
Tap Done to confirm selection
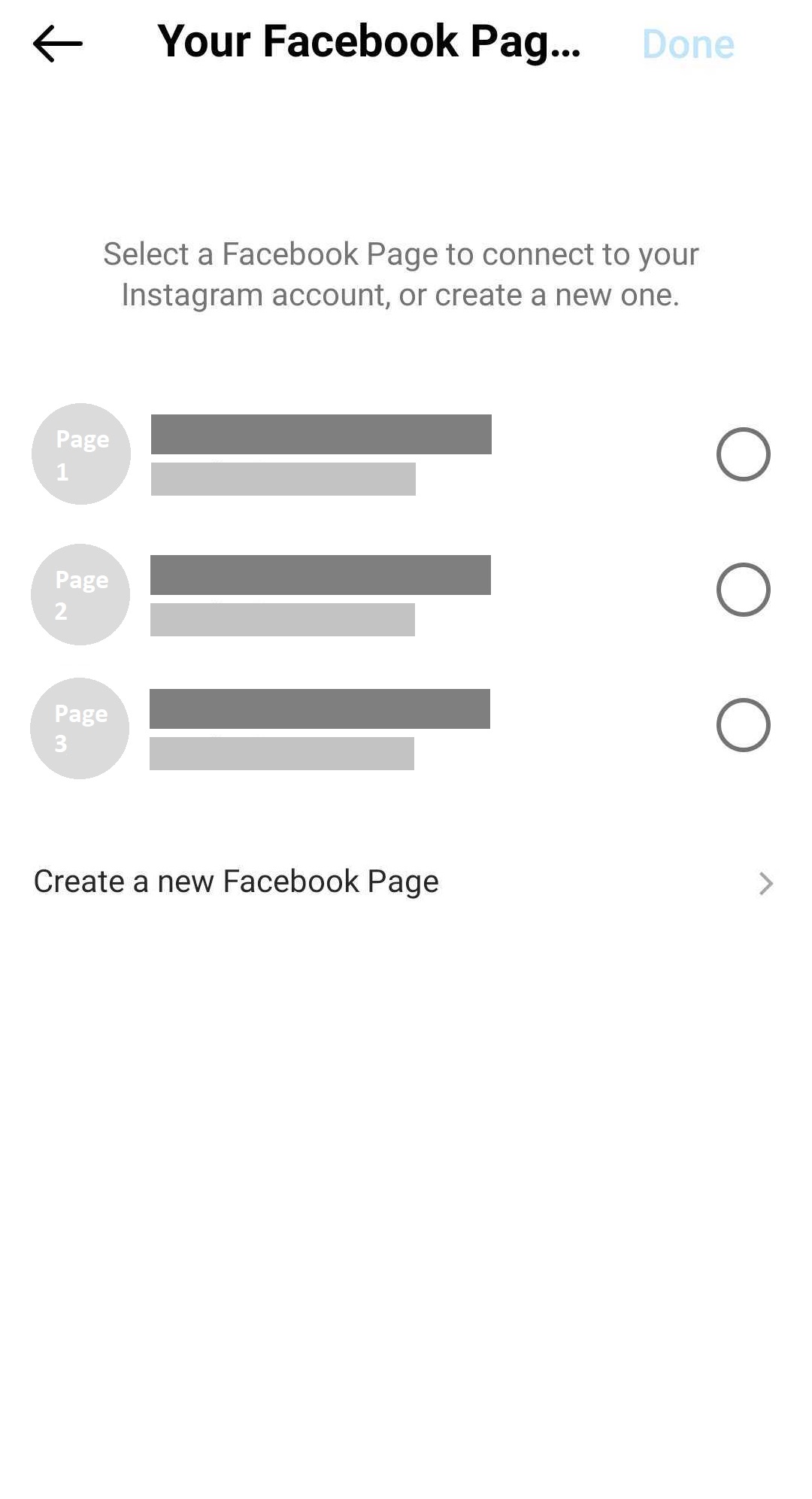point(688,44)
